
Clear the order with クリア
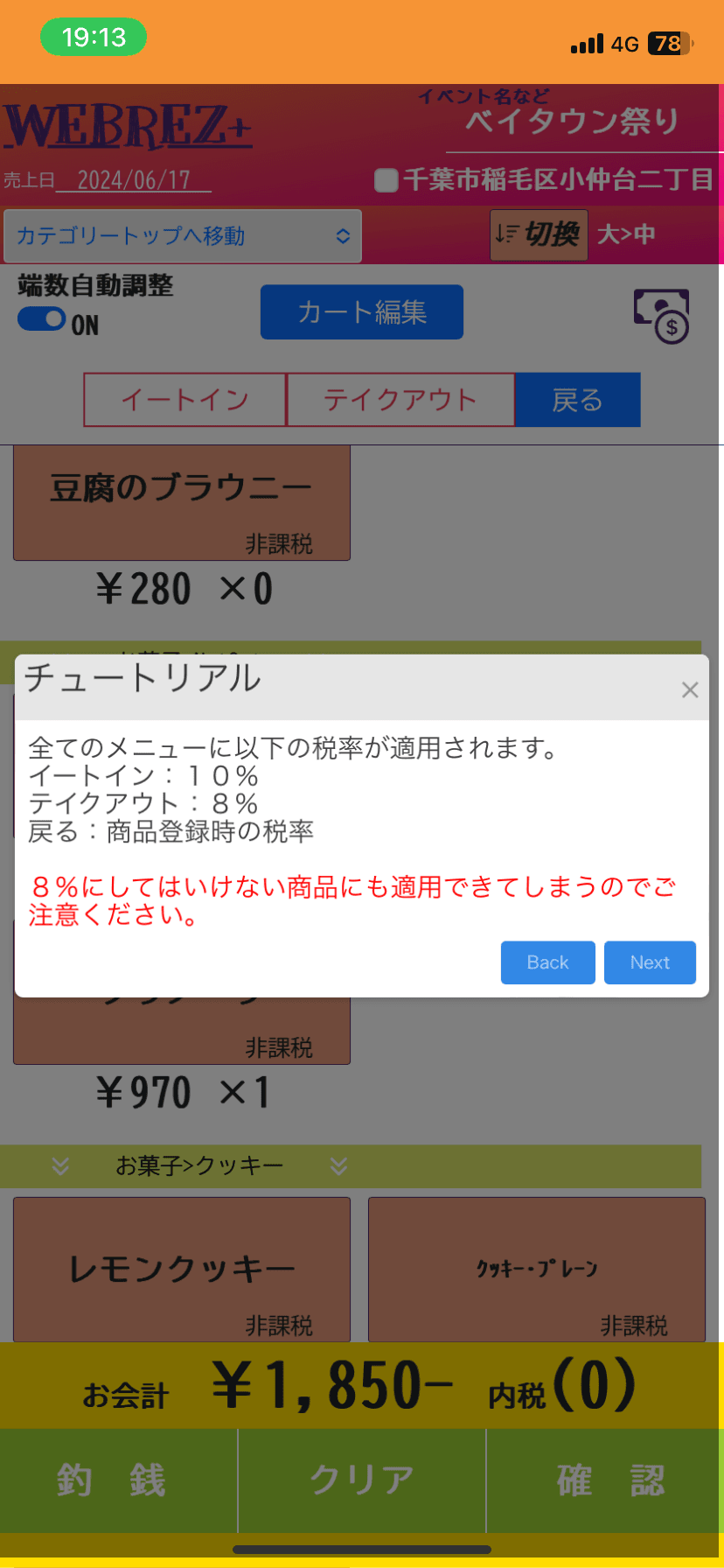[361, 1480]
